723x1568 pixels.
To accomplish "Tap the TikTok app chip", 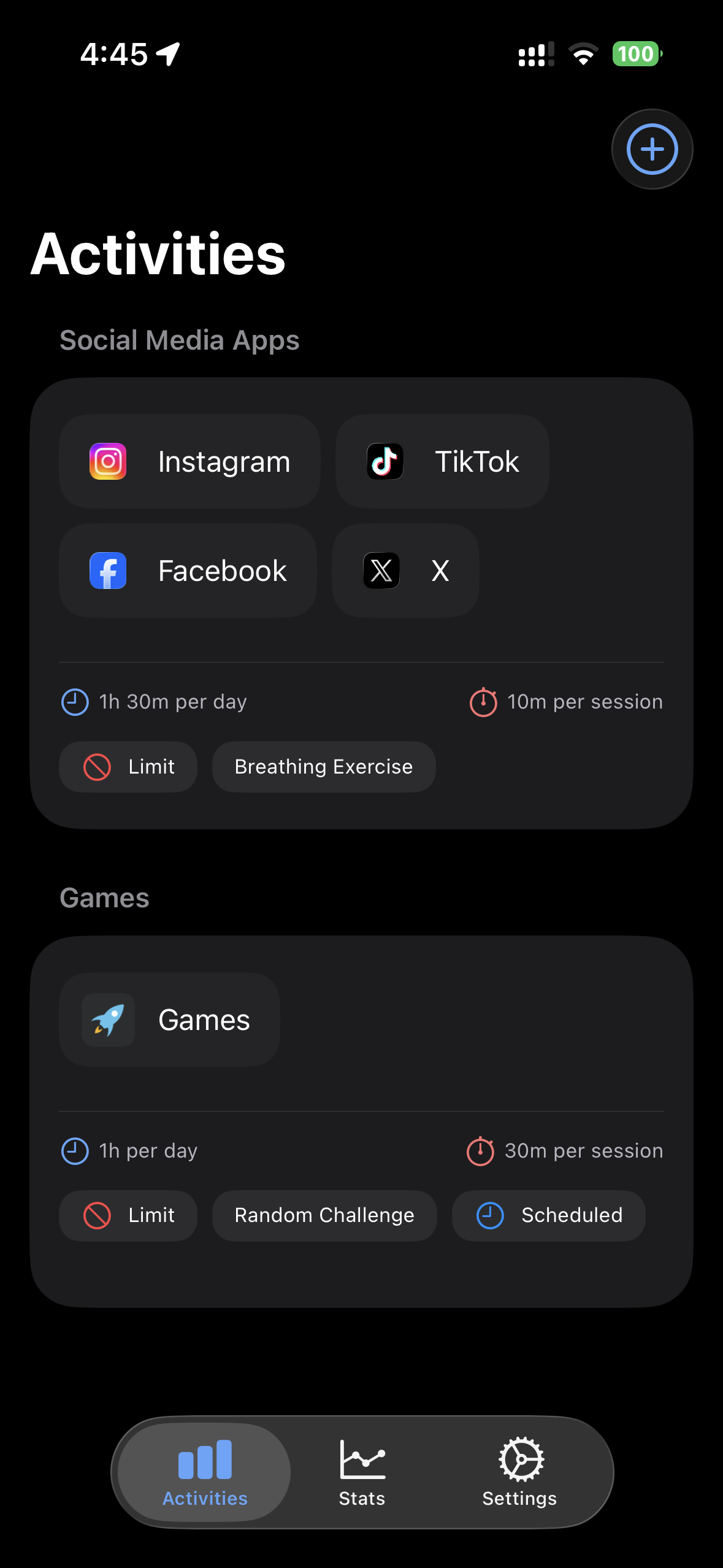I will pyautogui.click(x=442, y=461).
